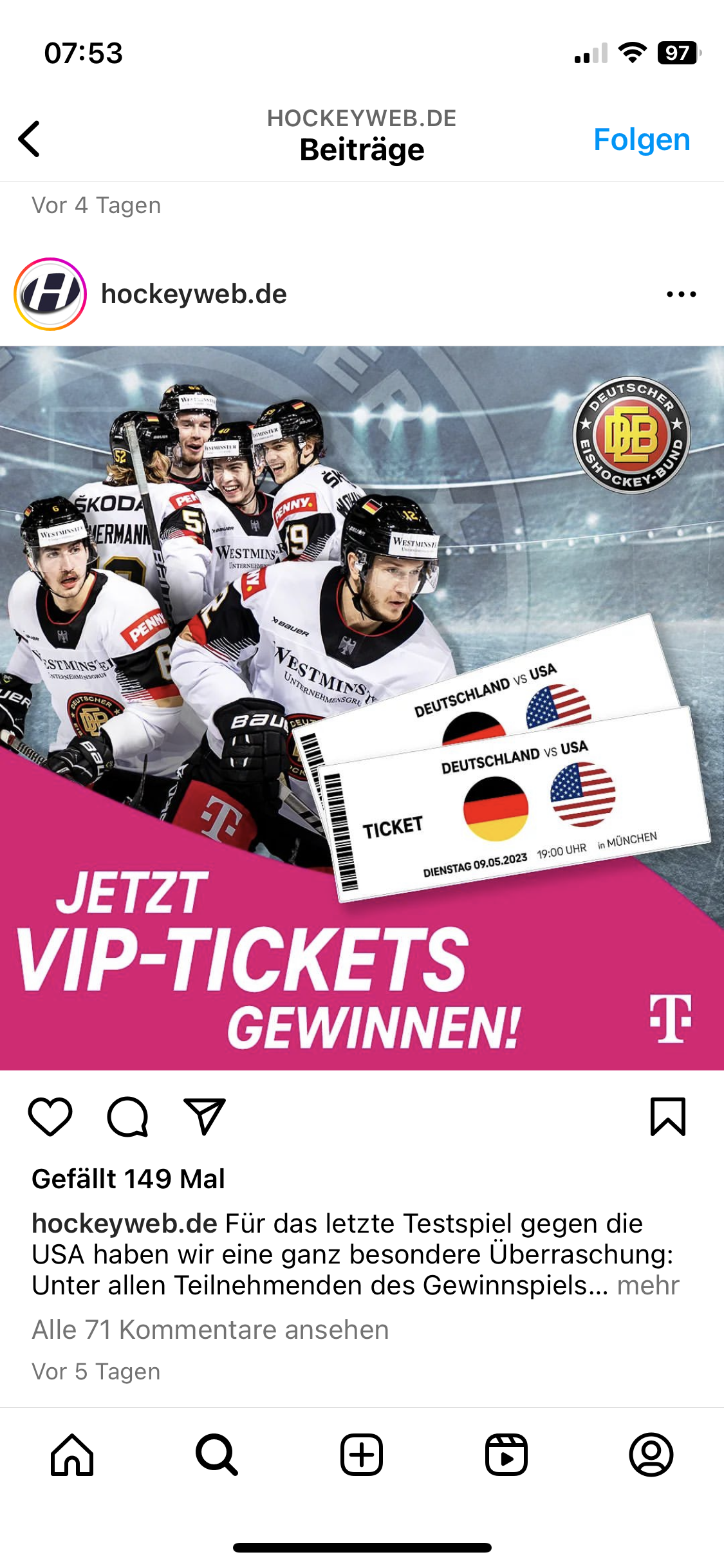Save the post with the bookmark icon
The height and width of the screenshot is (1568, 724).
667,1116
